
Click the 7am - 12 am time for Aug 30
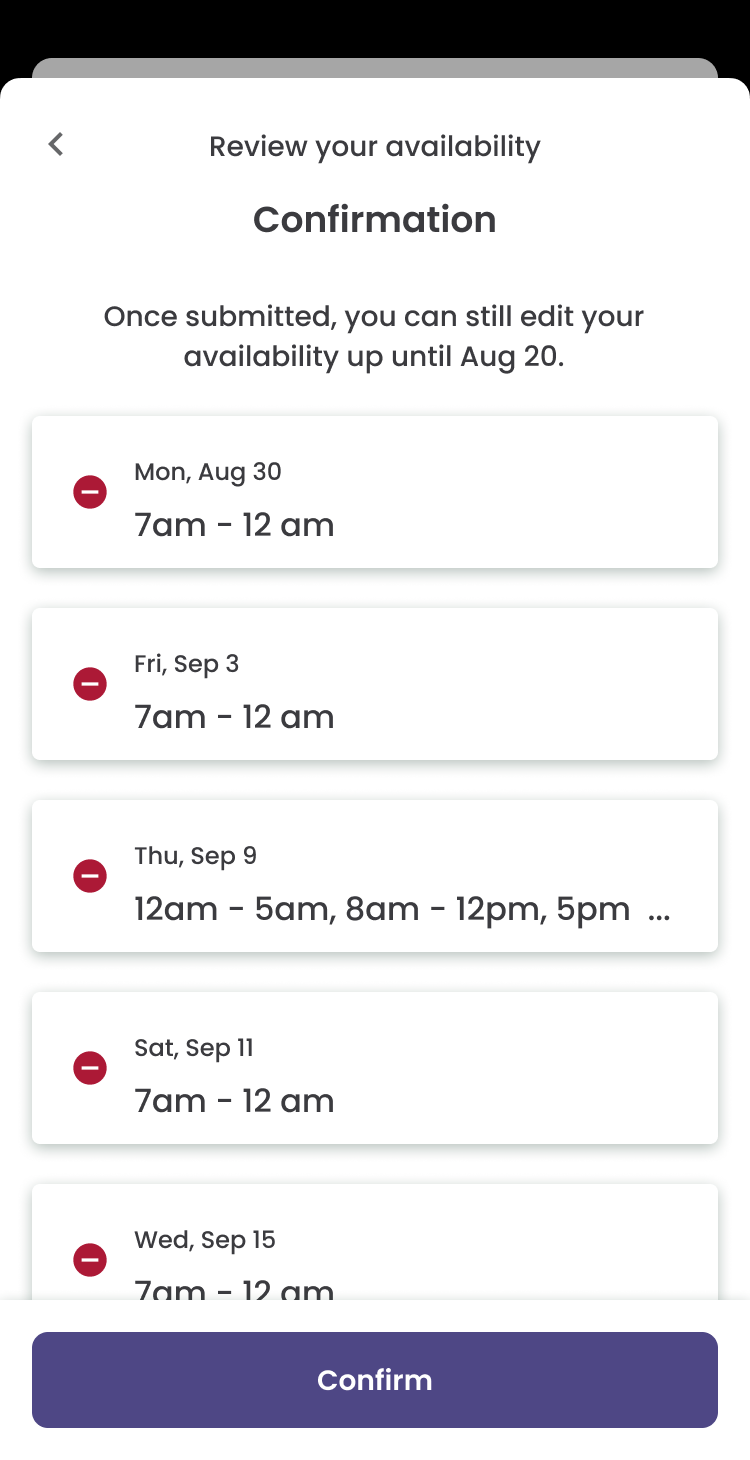pos(234,524)
